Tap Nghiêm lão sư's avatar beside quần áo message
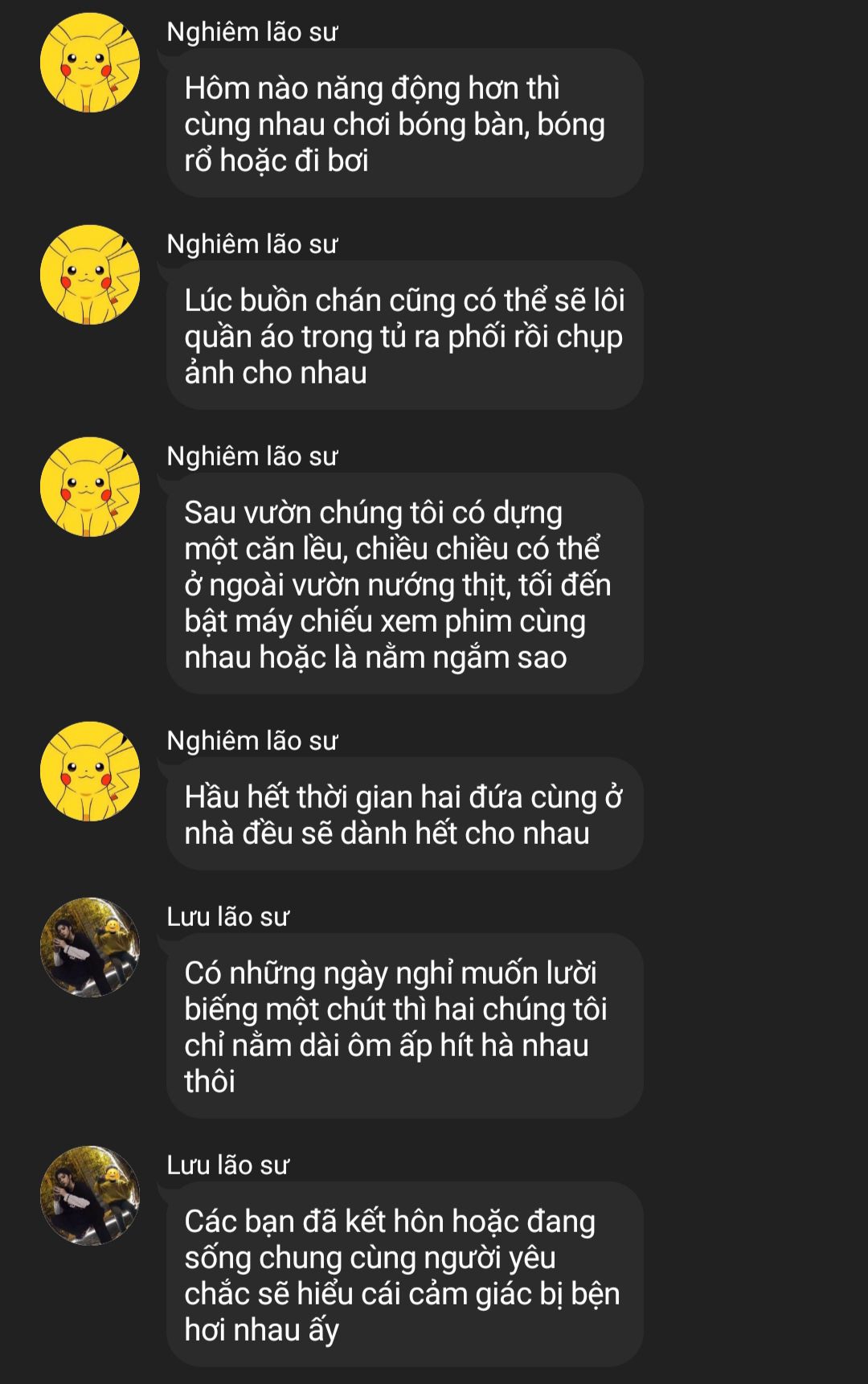 click(90, 275)
